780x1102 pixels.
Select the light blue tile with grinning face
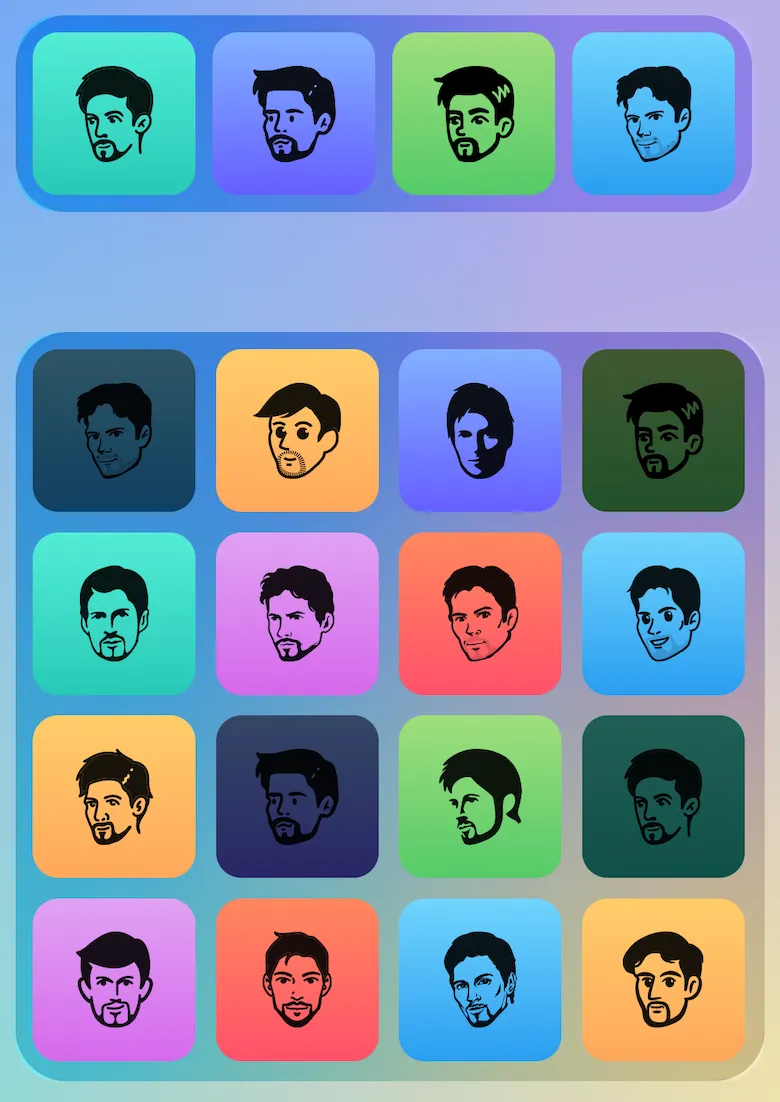tap(663, 613)
